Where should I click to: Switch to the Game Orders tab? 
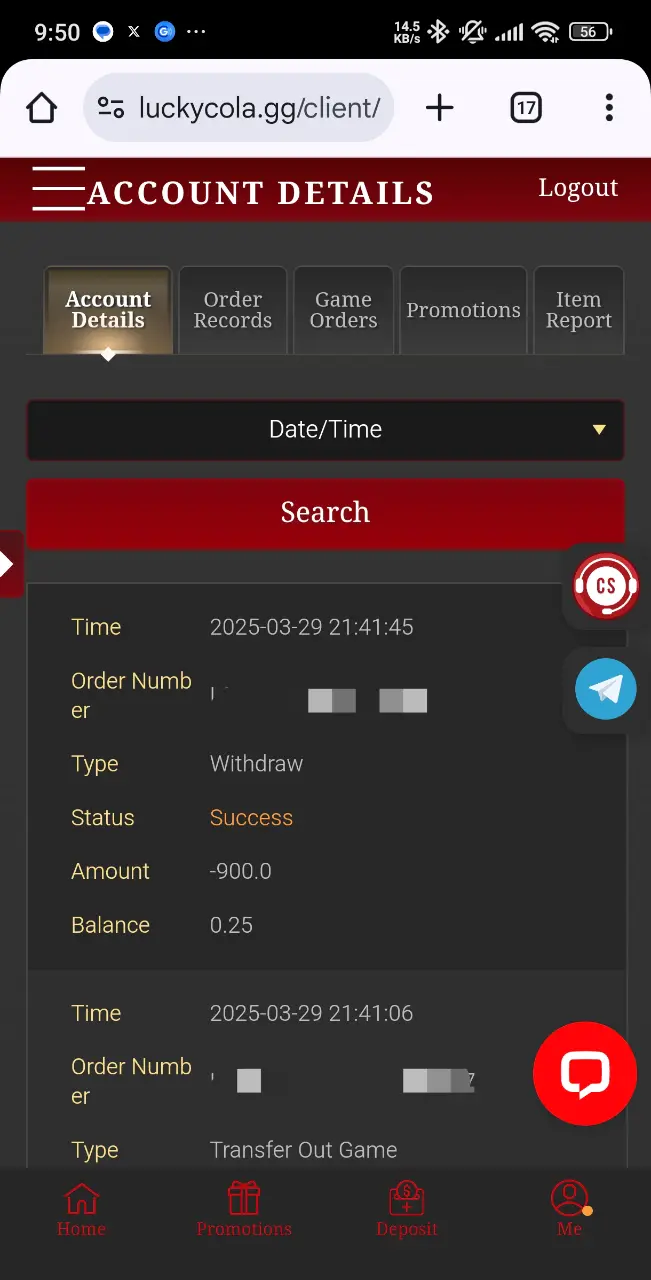point(344,310)
